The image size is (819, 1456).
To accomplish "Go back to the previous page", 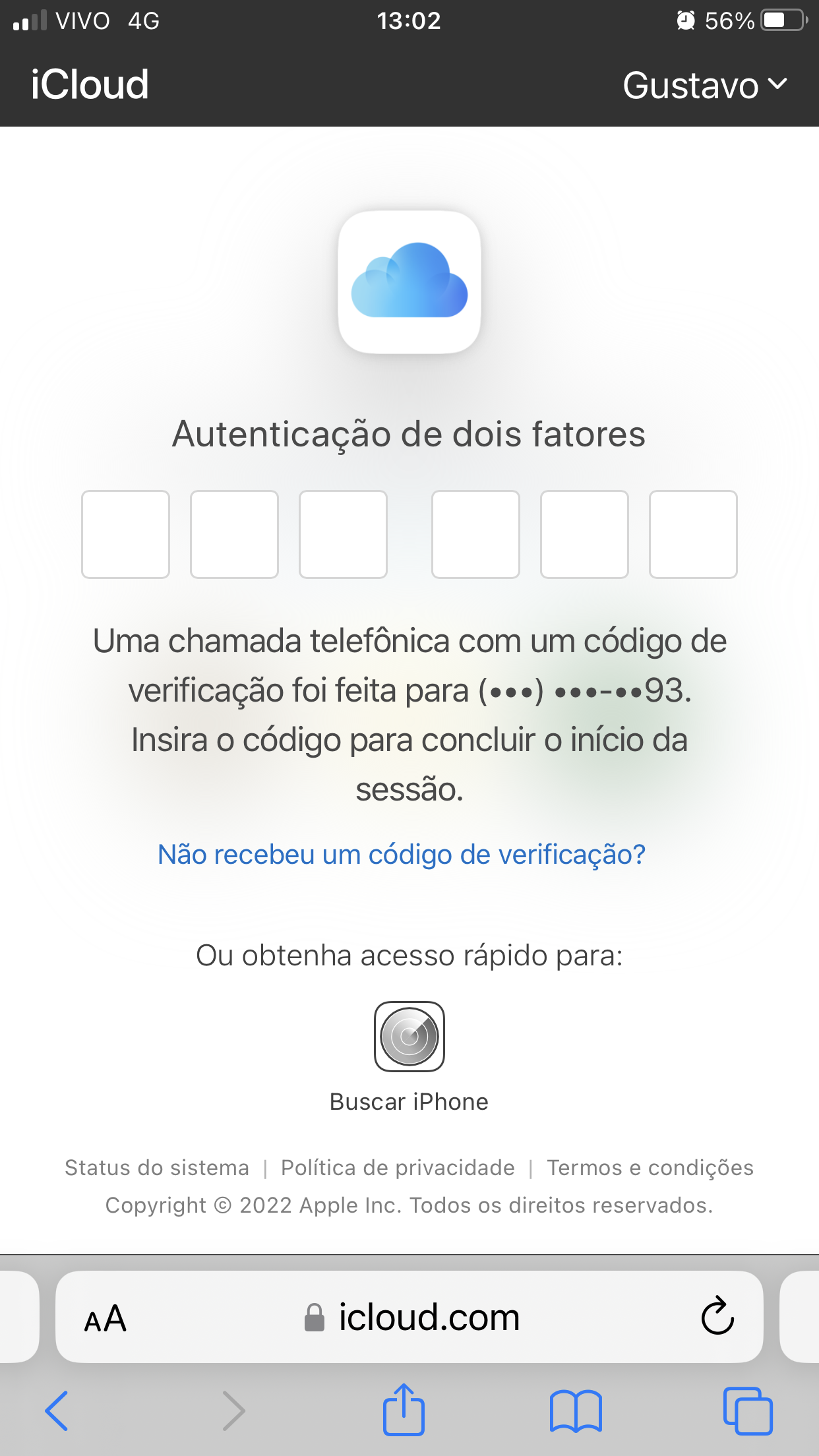I will pos(57,1411).
